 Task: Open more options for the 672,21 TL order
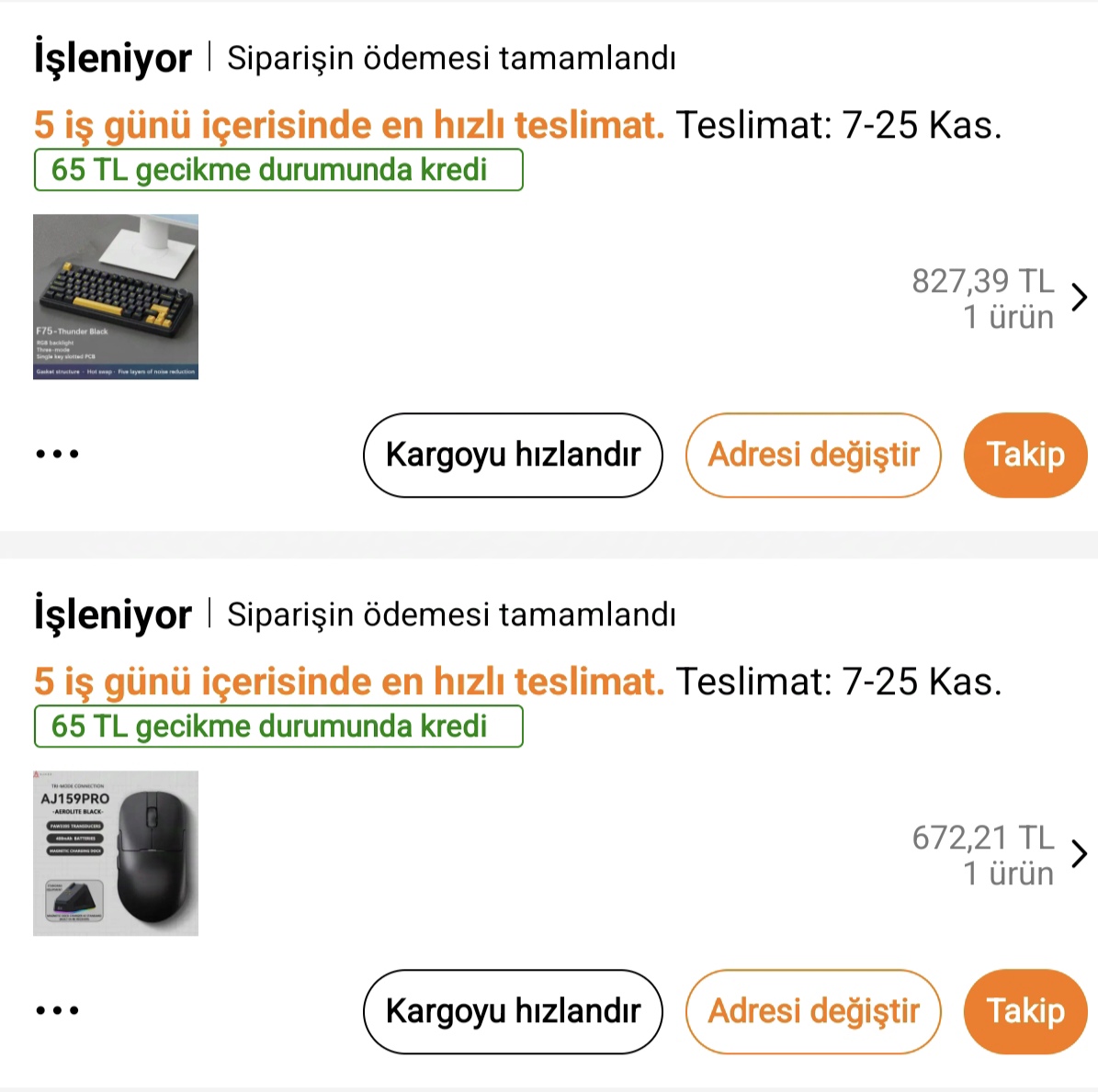click(57, 1010)
